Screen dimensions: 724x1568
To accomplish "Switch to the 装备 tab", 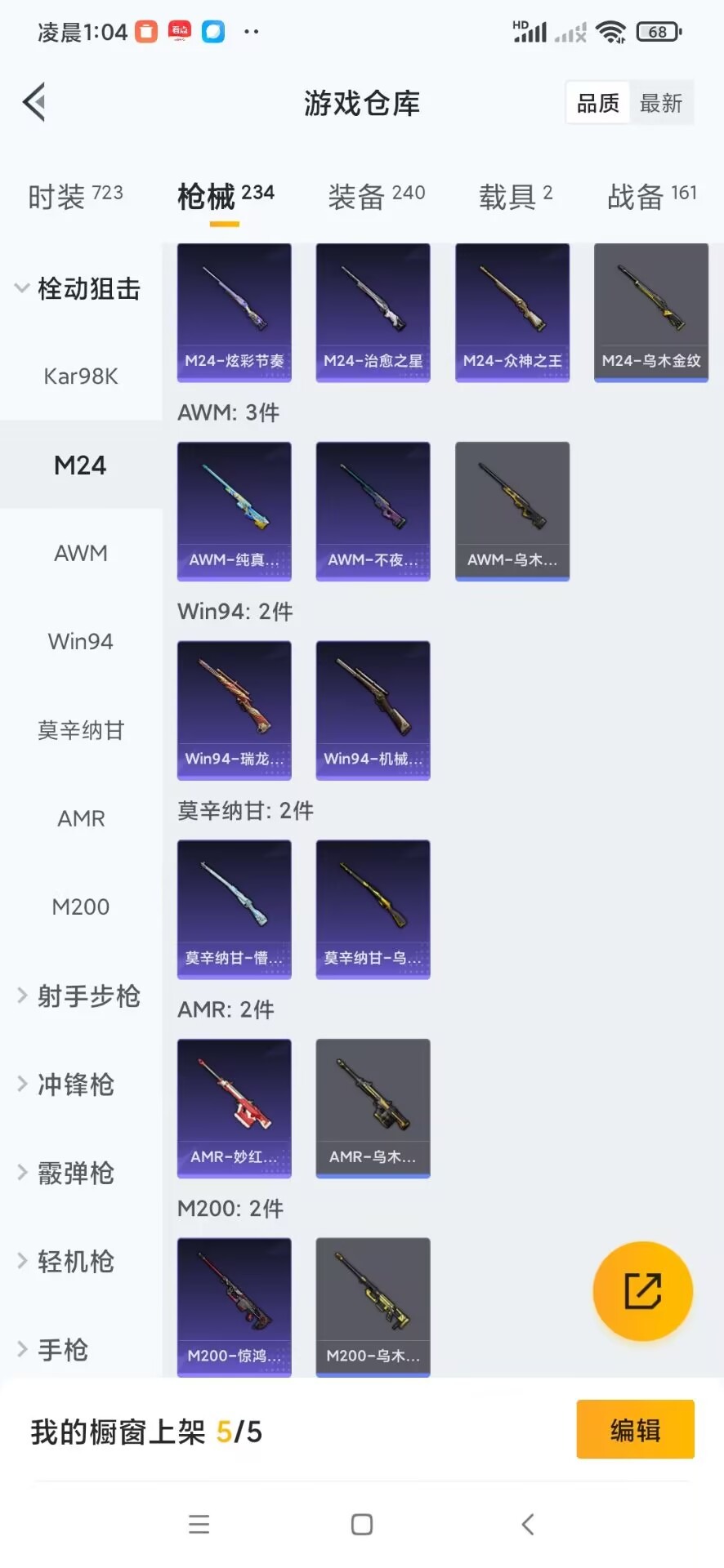I will (x=376, y=197).
